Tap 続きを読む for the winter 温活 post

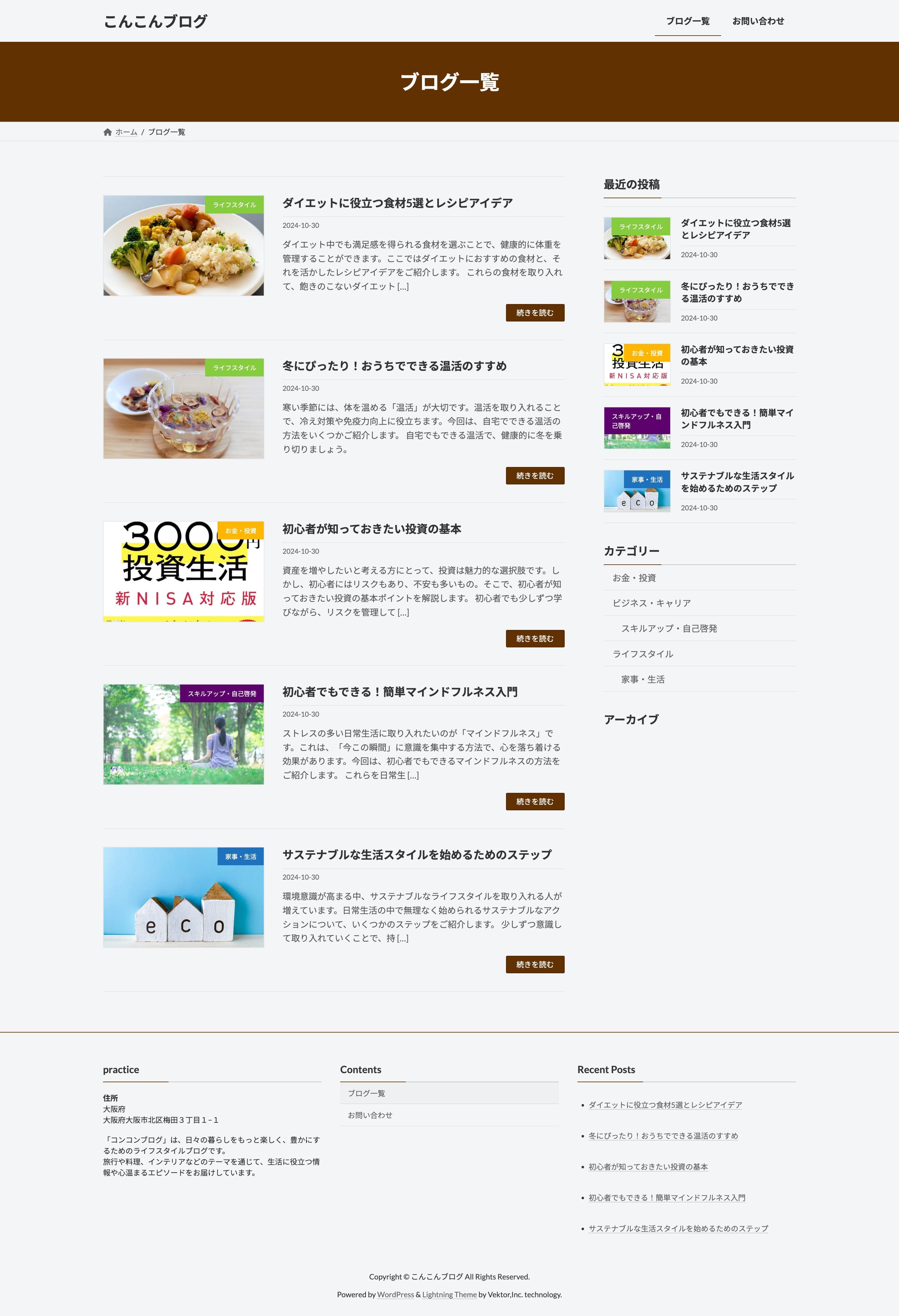click(534, 476)
